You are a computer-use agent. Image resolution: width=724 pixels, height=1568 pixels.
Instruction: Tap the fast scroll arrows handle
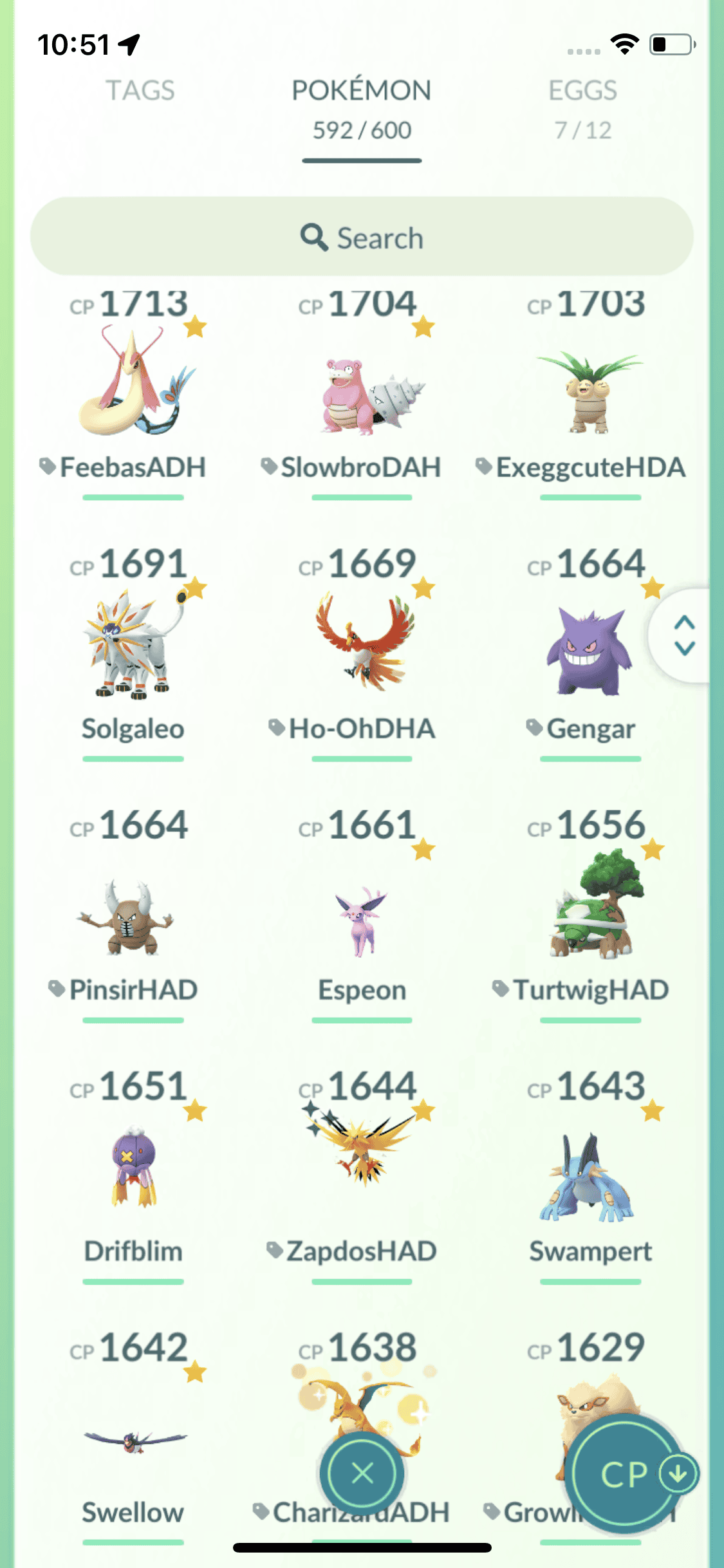point(684,635)
